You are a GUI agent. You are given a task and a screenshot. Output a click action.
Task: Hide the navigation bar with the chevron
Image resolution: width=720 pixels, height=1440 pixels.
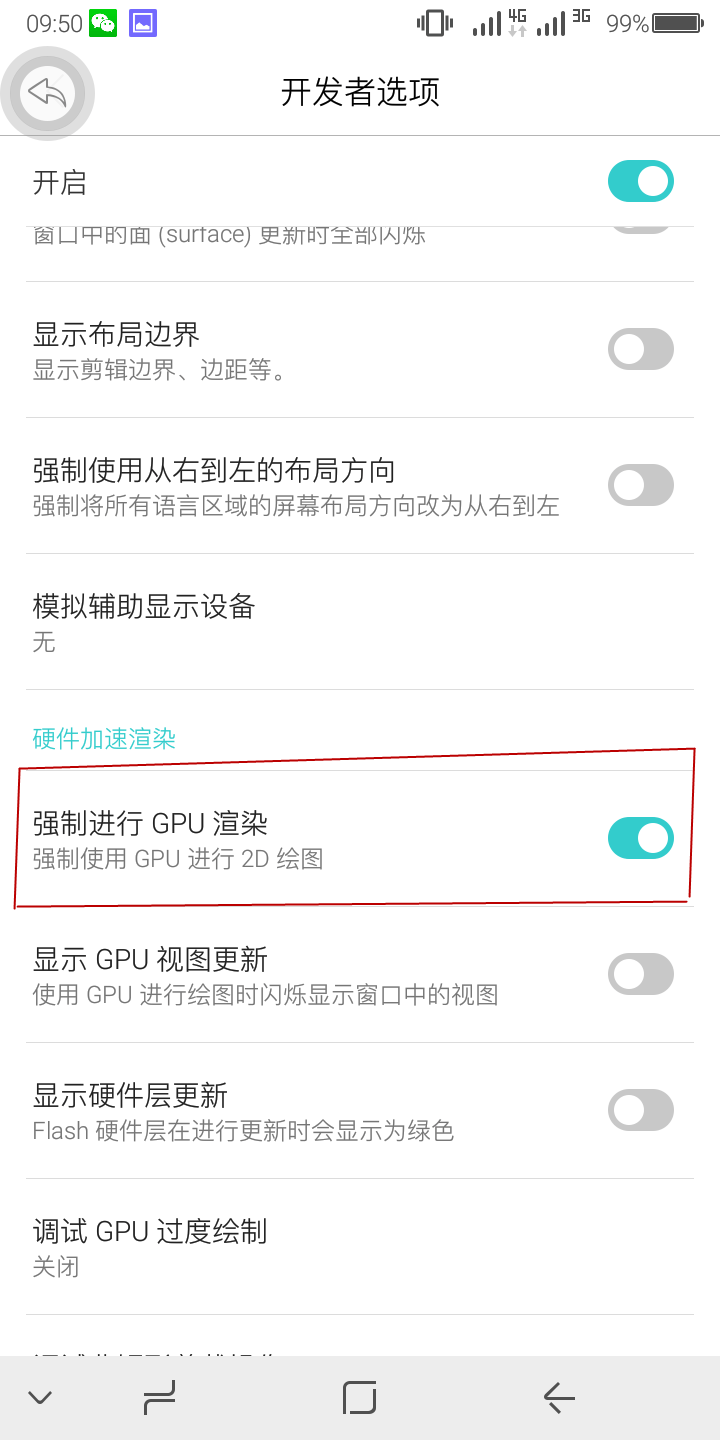tap(40, 1398)
